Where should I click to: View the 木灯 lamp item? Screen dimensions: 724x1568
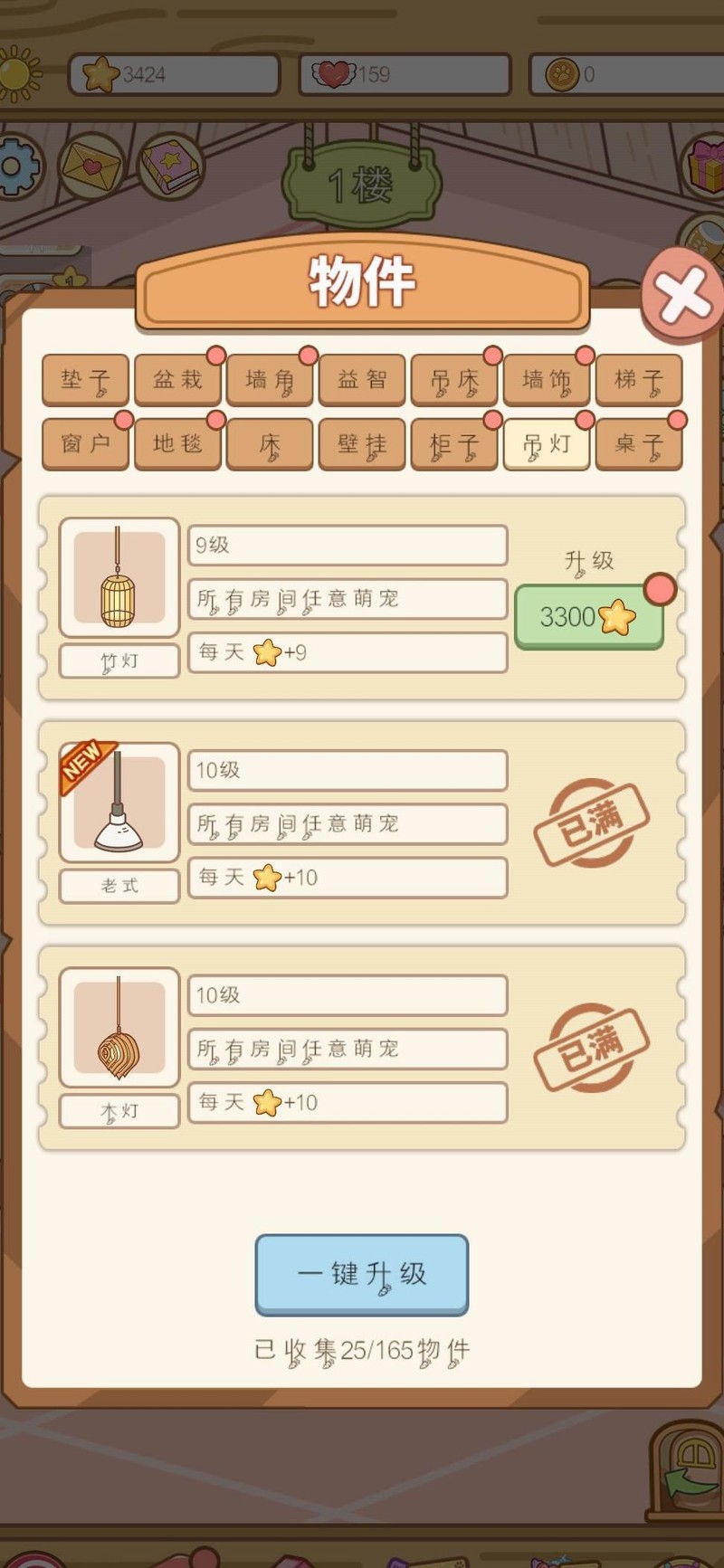(119, 1028)
